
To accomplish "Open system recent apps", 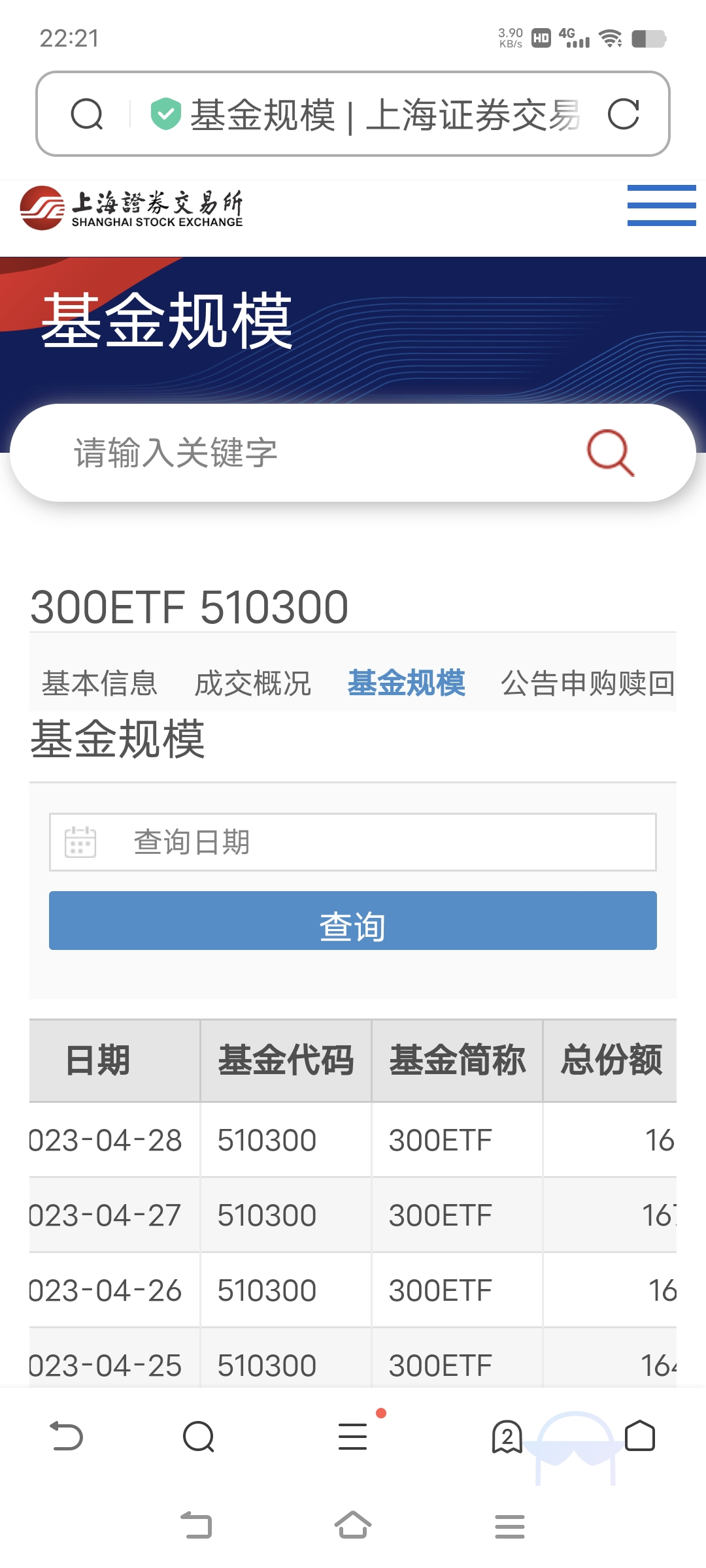I will pyautogui.click(x=510, y=1526).
